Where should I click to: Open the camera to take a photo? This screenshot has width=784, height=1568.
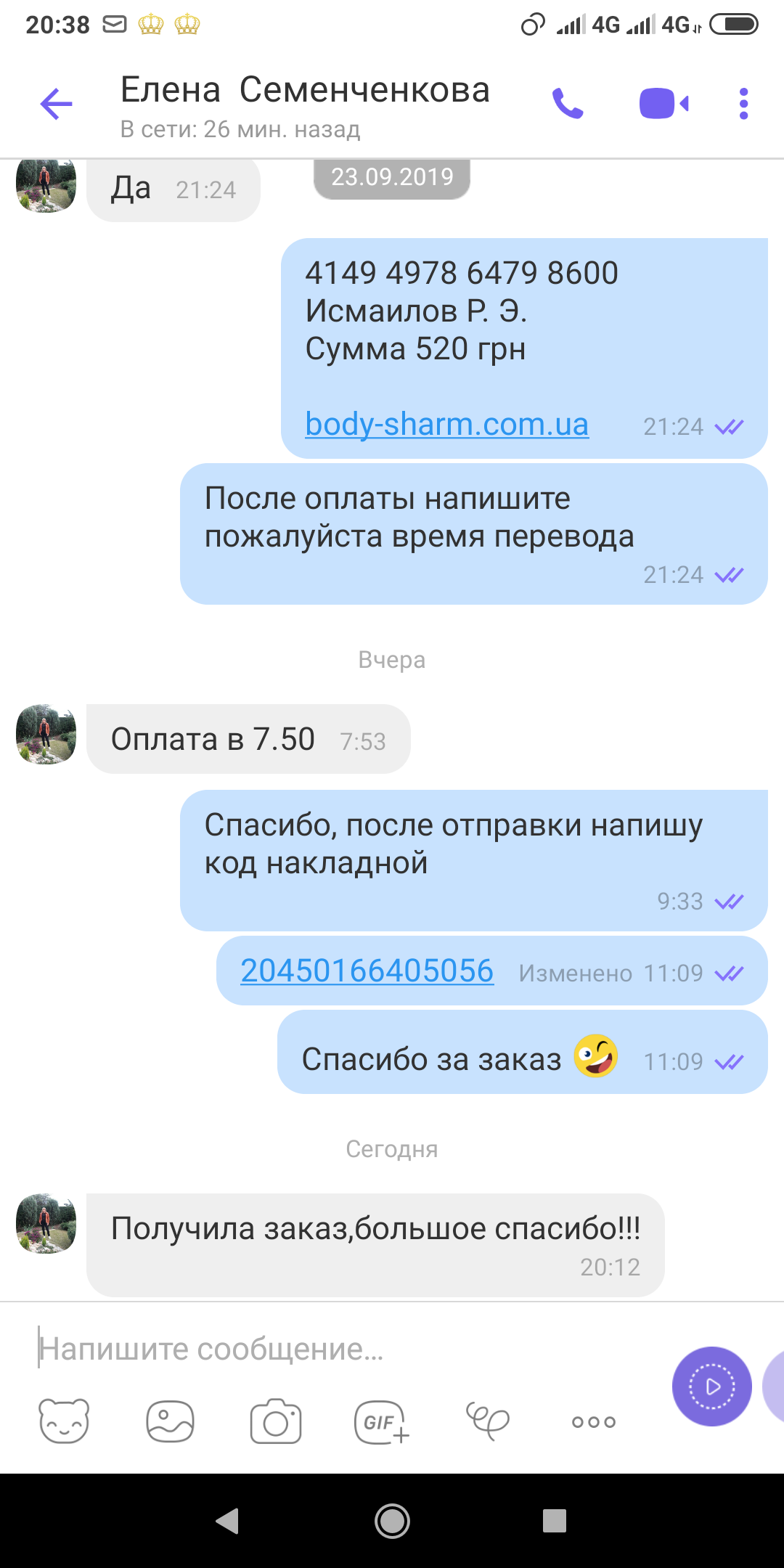pyautogui.click(x=276, y=1421)
